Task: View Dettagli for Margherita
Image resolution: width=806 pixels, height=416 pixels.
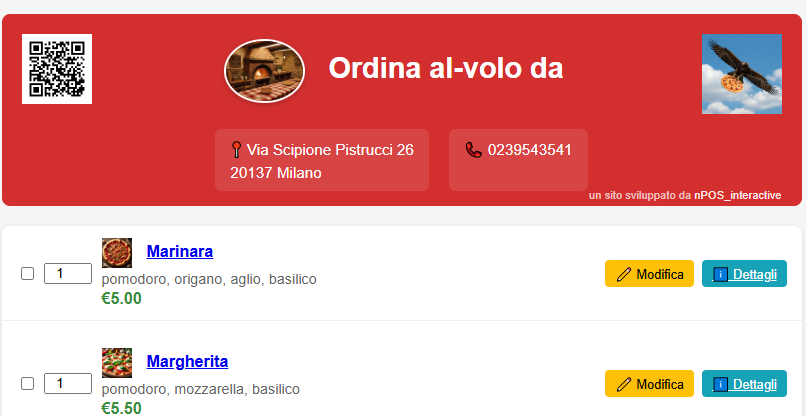Action: [744, 384]
